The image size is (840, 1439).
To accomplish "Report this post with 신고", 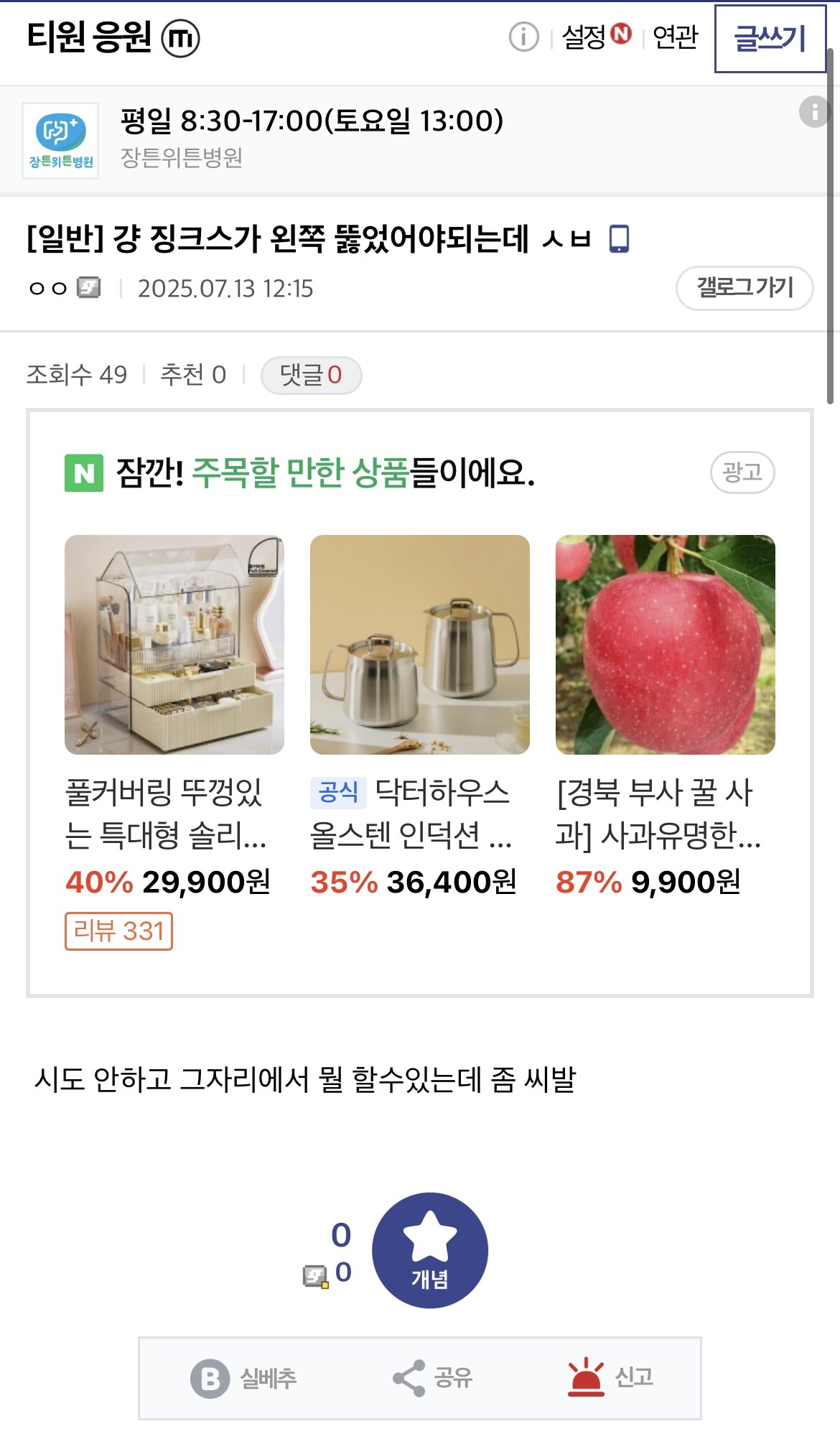I will (610, 1377).
